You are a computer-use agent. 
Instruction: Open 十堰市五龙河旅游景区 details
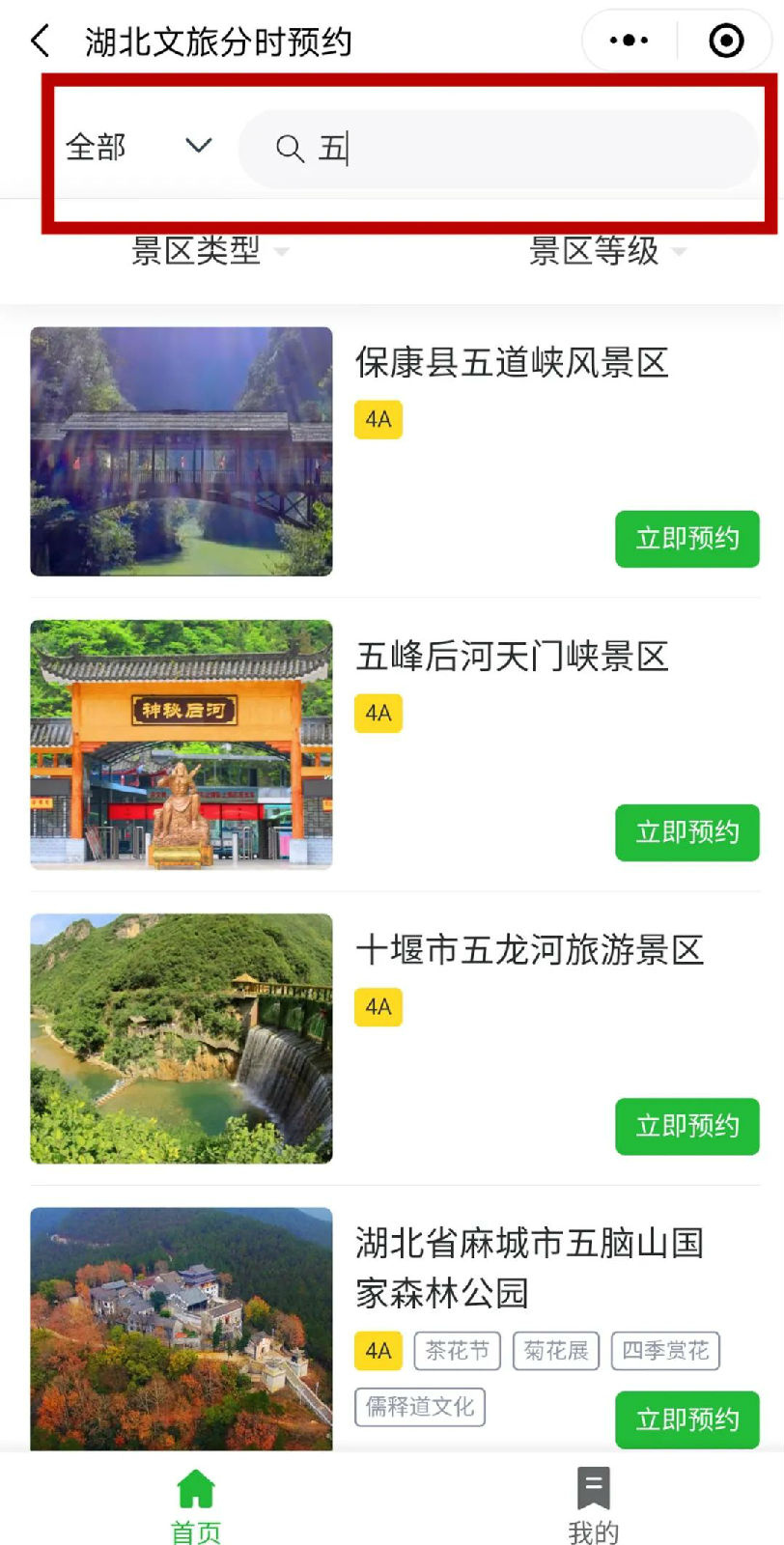pos(529,950)
